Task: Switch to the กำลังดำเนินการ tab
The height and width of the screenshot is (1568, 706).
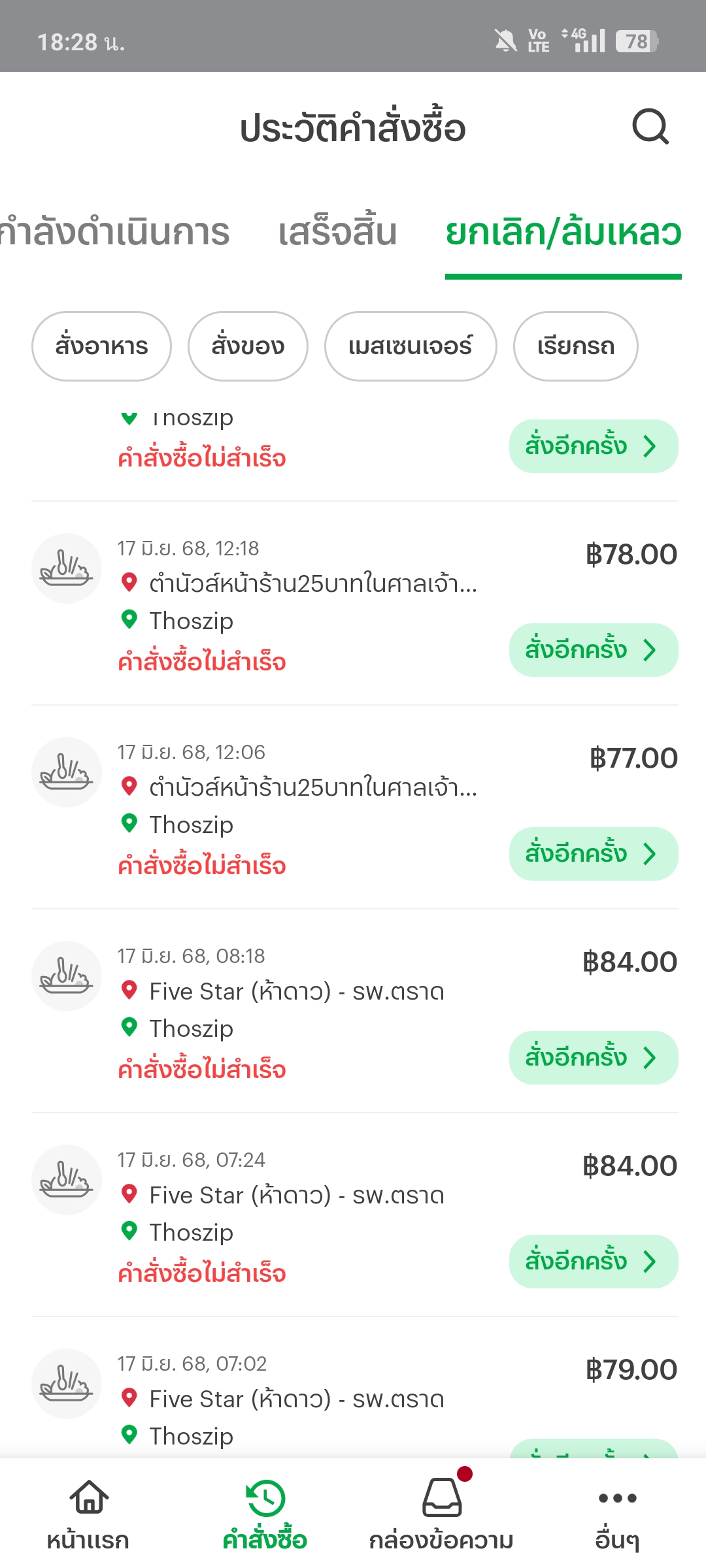Action: [x=115, y=233]
